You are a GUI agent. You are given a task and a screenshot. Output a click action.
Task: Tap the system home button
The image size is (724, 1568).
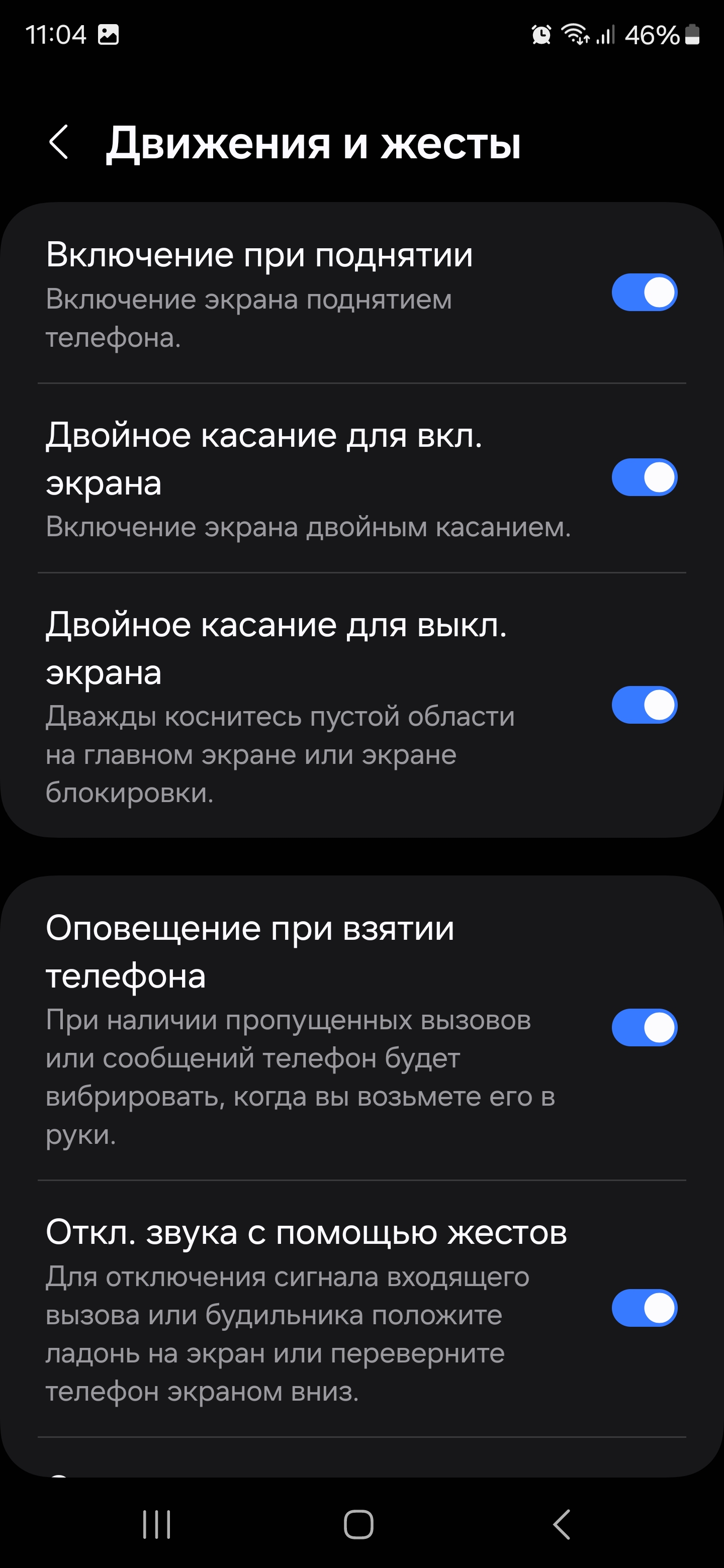point(358,1524)
